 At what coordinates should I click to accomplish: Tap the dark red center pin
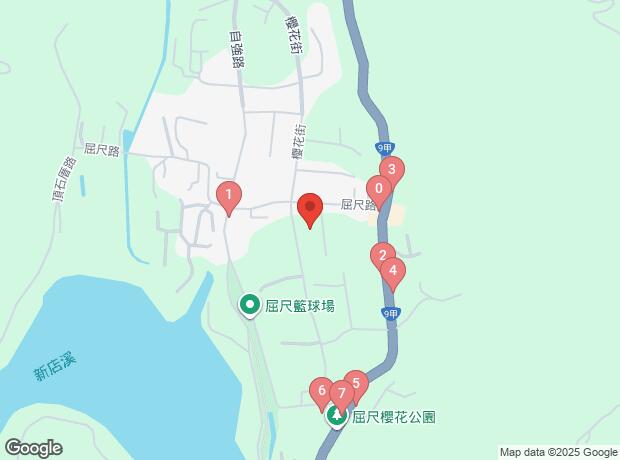click(x=310, y=207)
